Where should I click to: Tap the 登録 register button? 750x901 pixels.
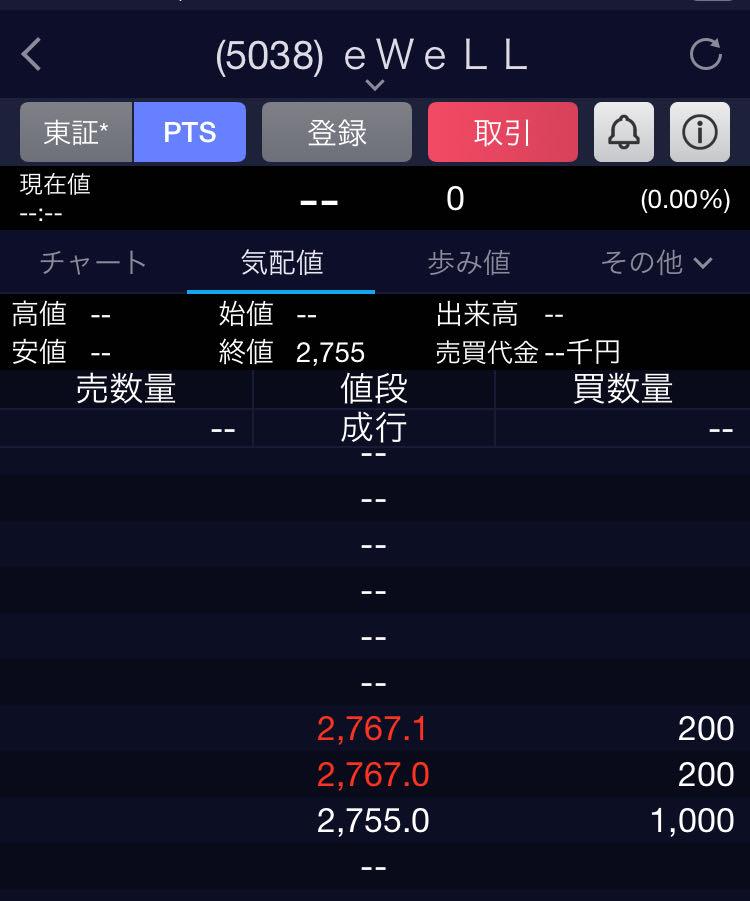click(335, 131)
